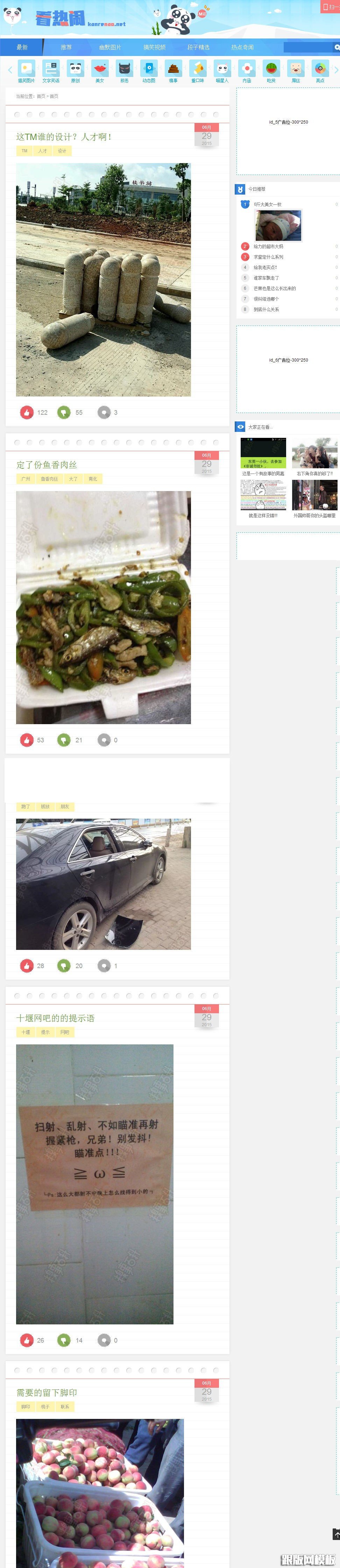Open post 十堰网吧的的提示语
Viewport: 340px width, 1568px height.
(55, 1018)
